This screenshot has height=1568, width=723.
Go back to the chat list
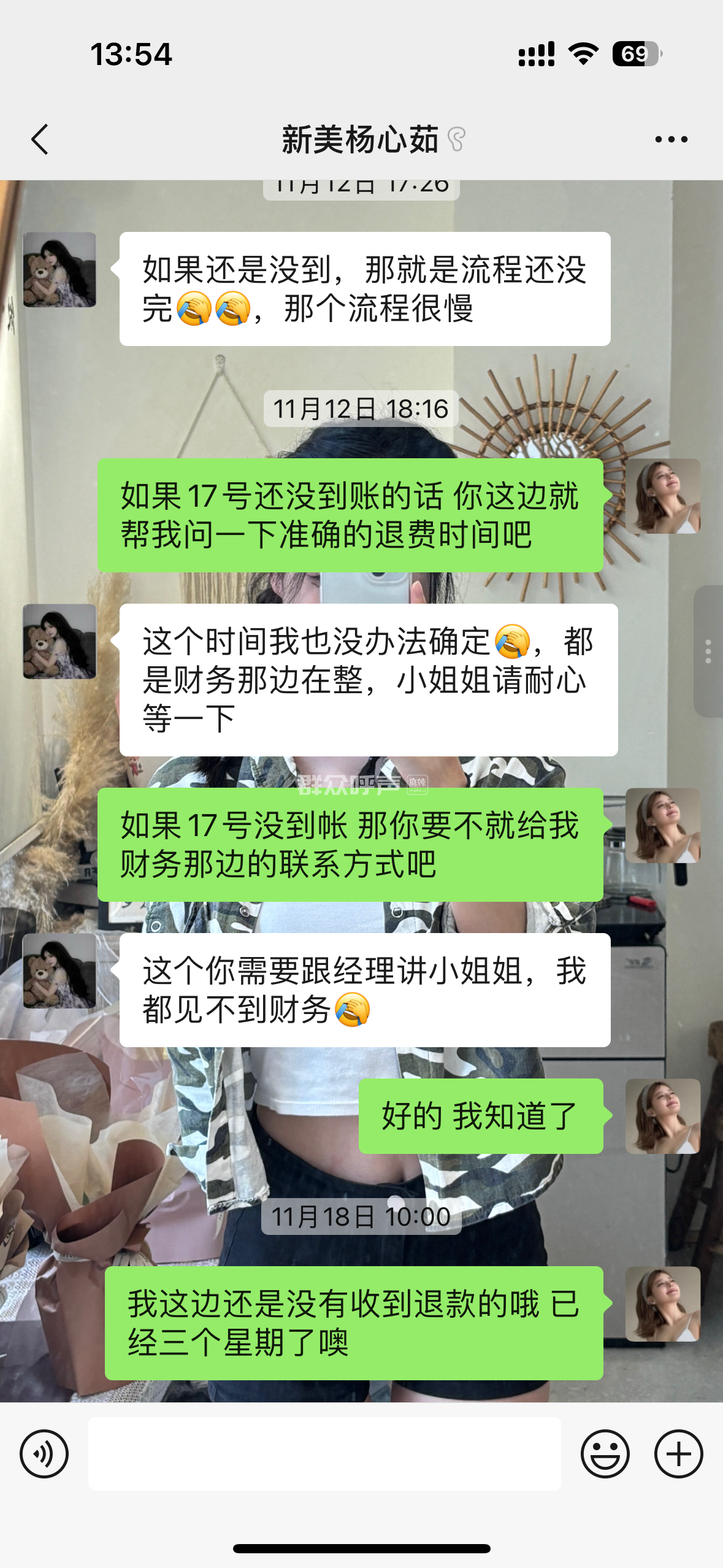(x=40, y=139)
